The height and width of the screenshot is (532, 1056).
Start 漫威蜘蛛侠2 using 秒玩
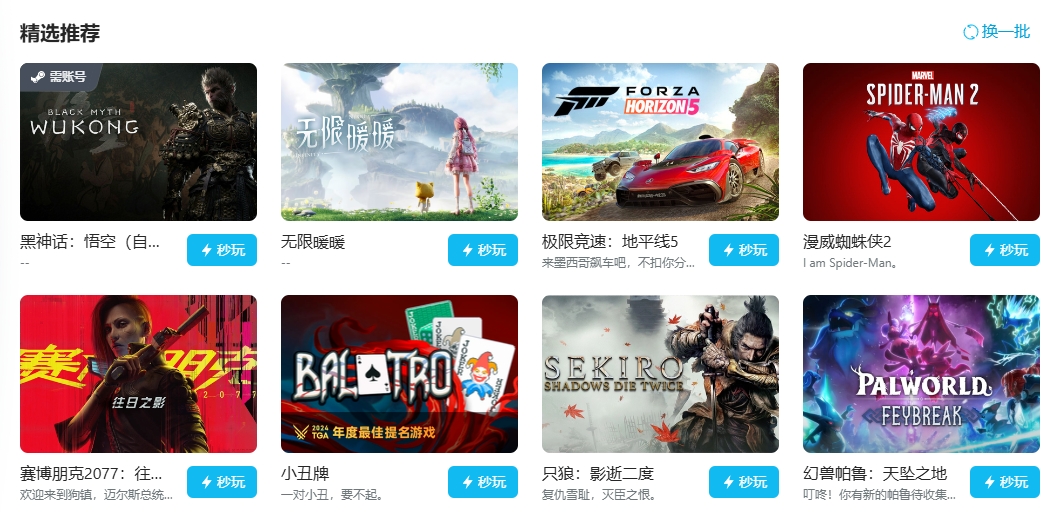tap(1004, 250)
